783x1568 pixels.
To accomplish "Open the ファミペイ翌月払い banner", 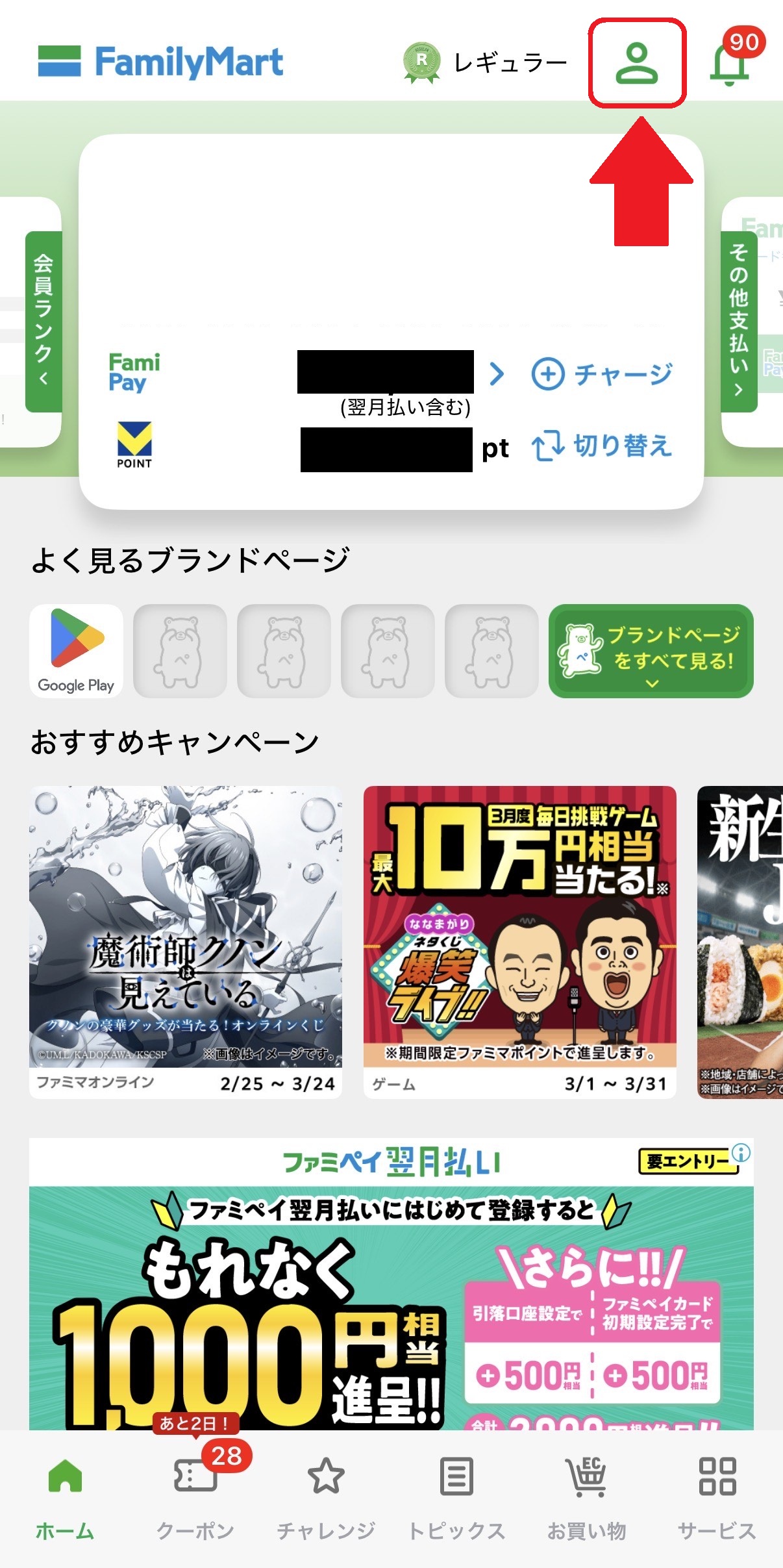I will click(391, 1293).
